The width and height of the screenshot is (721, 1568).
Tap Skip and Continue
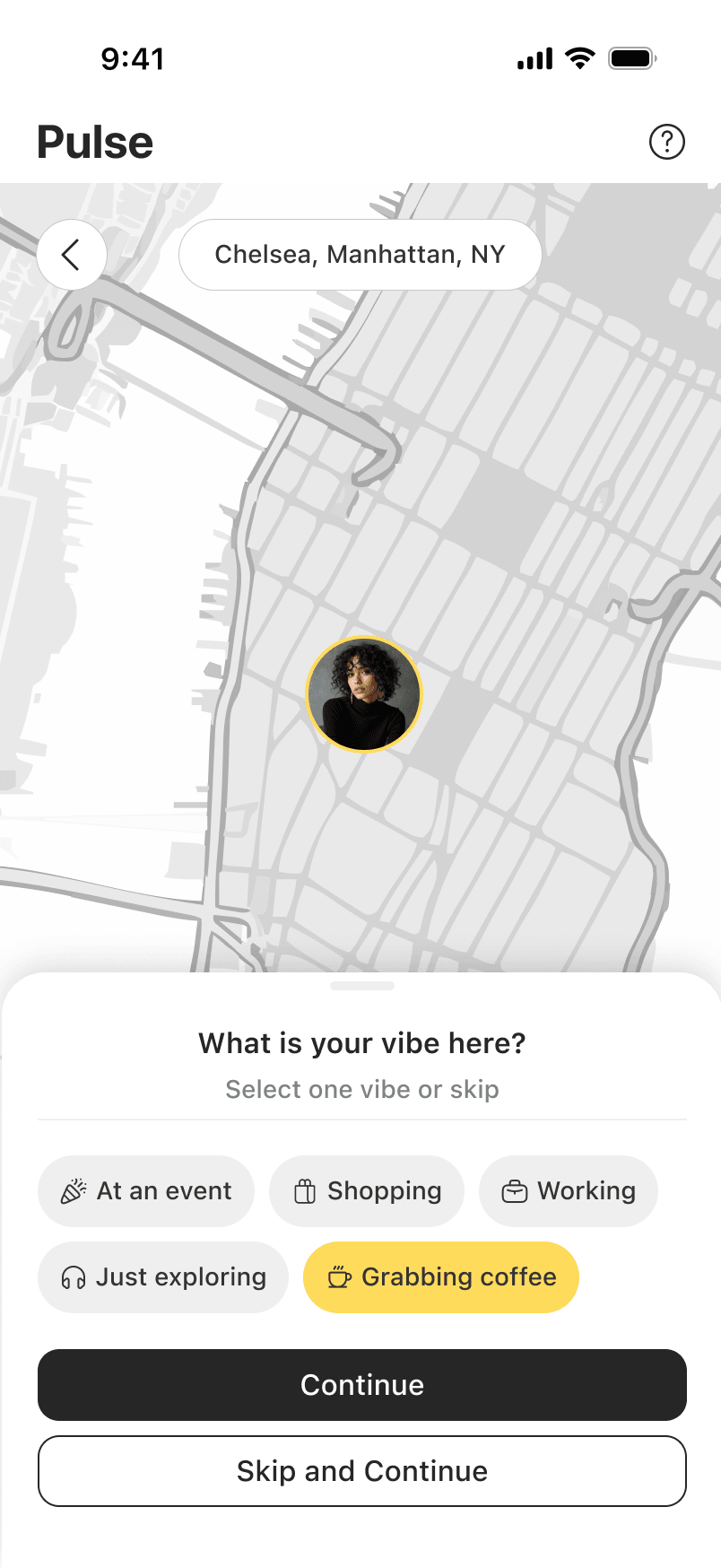coord(362,1471)
